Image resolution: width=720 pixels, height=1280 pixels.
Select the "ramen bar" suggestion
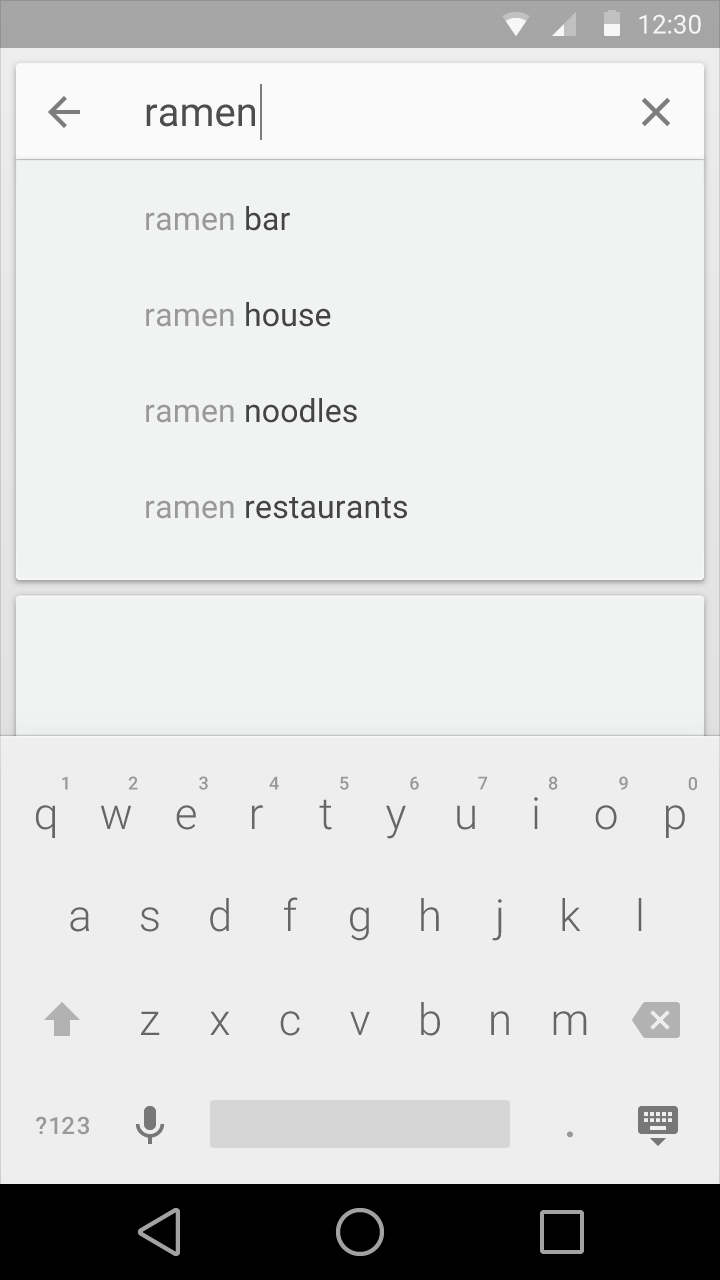pos(360,219)
